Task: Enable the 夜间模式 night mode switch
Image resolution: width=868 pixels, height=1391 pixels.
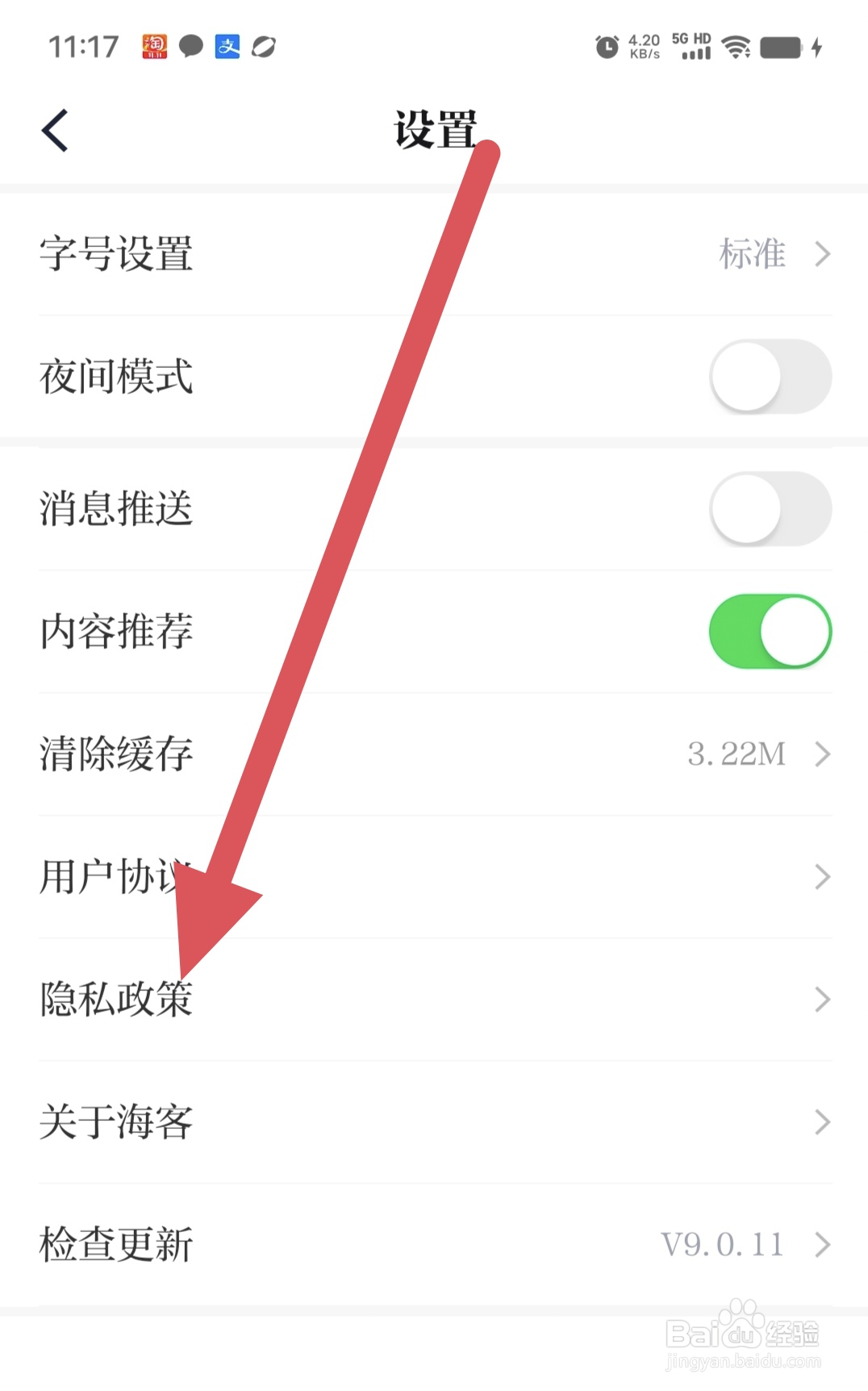Action: pyautogui.click(x=769, y=375)
